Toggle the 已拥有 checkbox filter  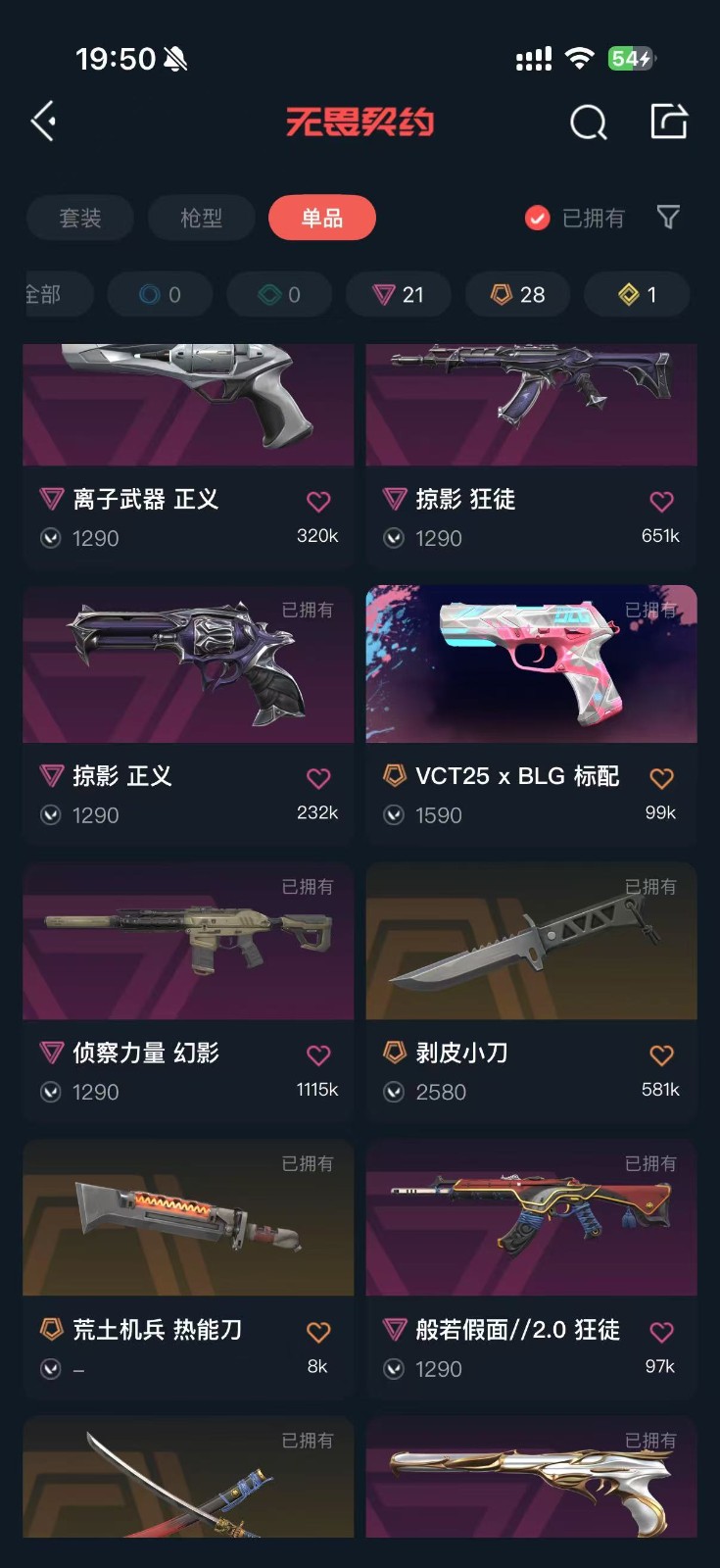click(x=538, y=218)
